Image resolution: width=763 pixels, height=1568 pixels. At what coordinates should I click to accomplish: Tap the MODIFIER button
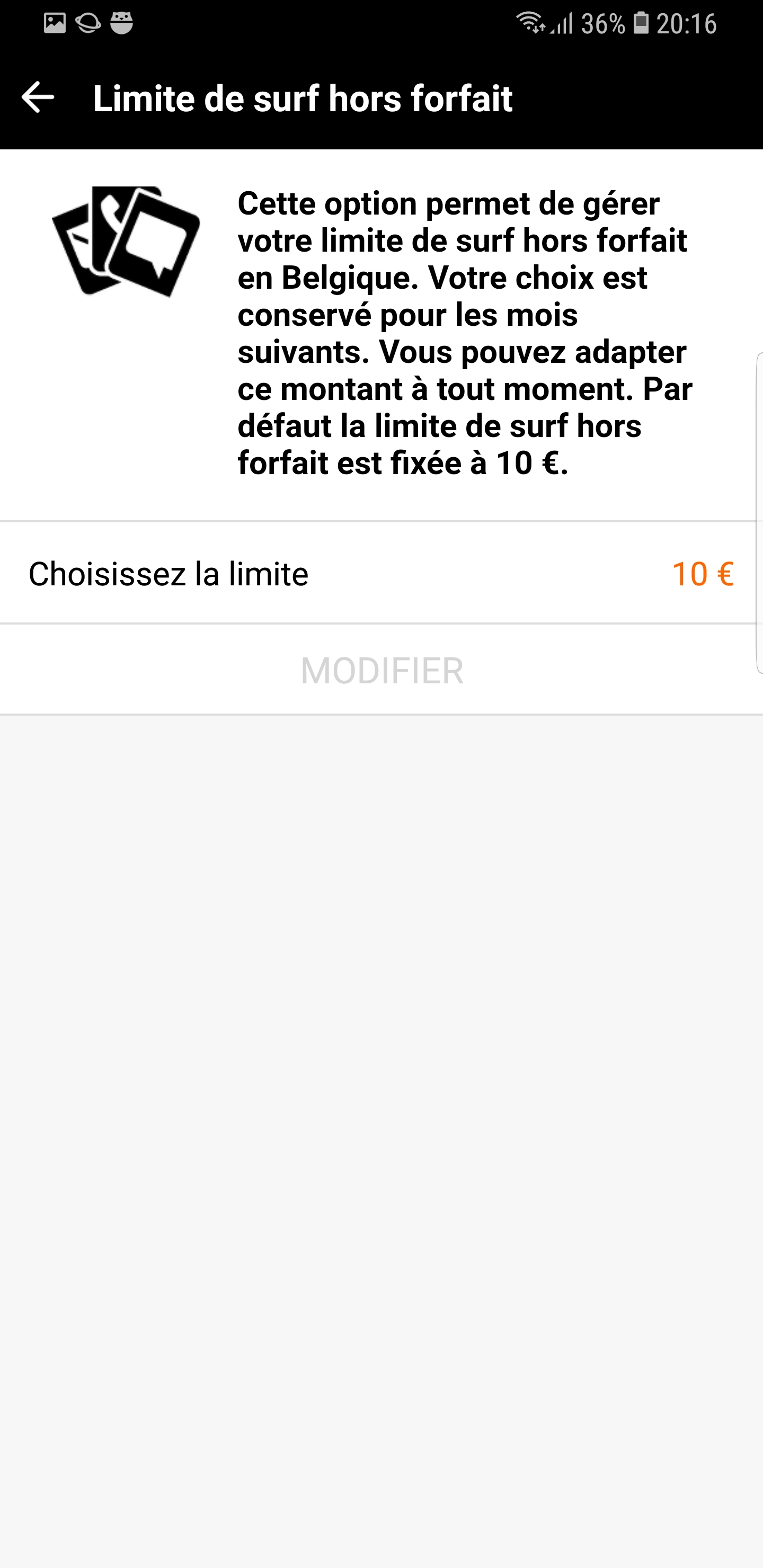coord(381,670)
